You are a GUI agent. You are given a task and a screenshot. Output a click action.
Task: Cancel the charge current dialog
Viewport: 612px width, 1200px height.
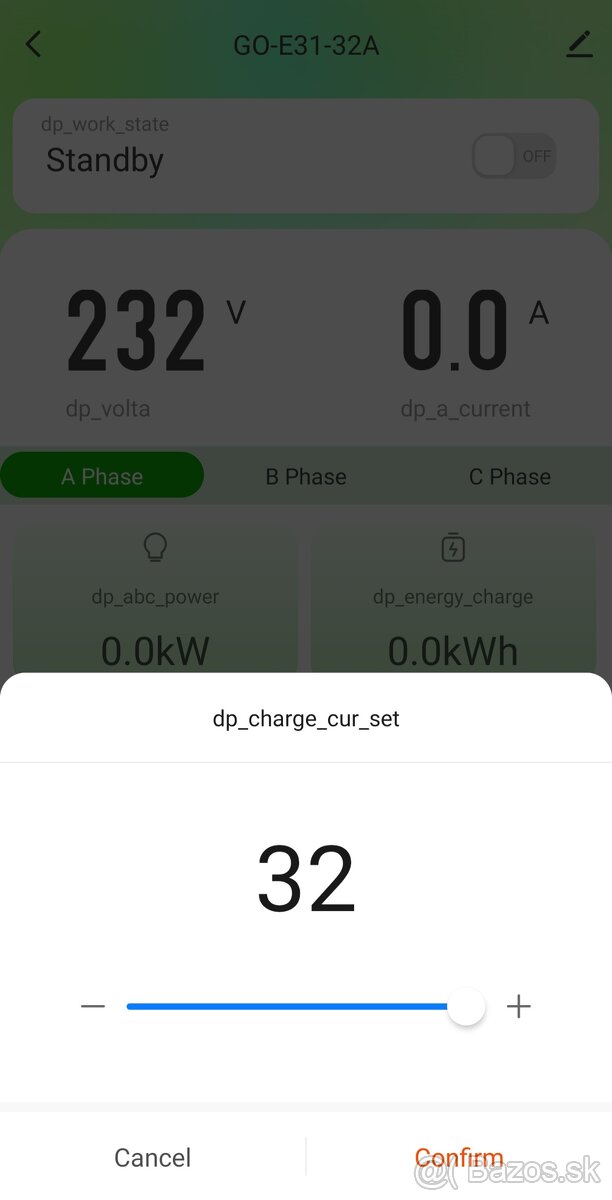tap(152, 1157)
